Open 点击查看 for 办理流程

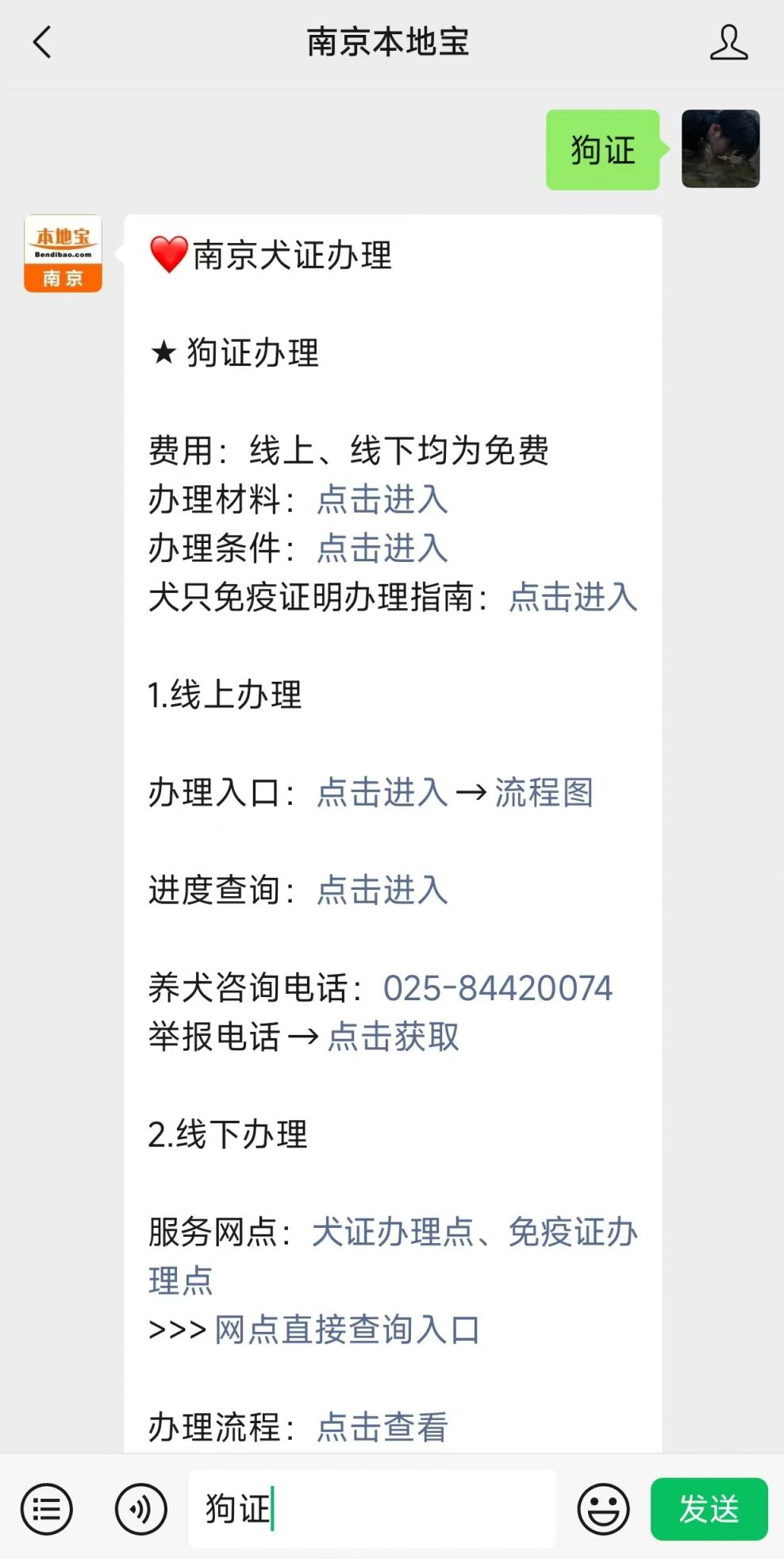click(x=382, y=1427)
